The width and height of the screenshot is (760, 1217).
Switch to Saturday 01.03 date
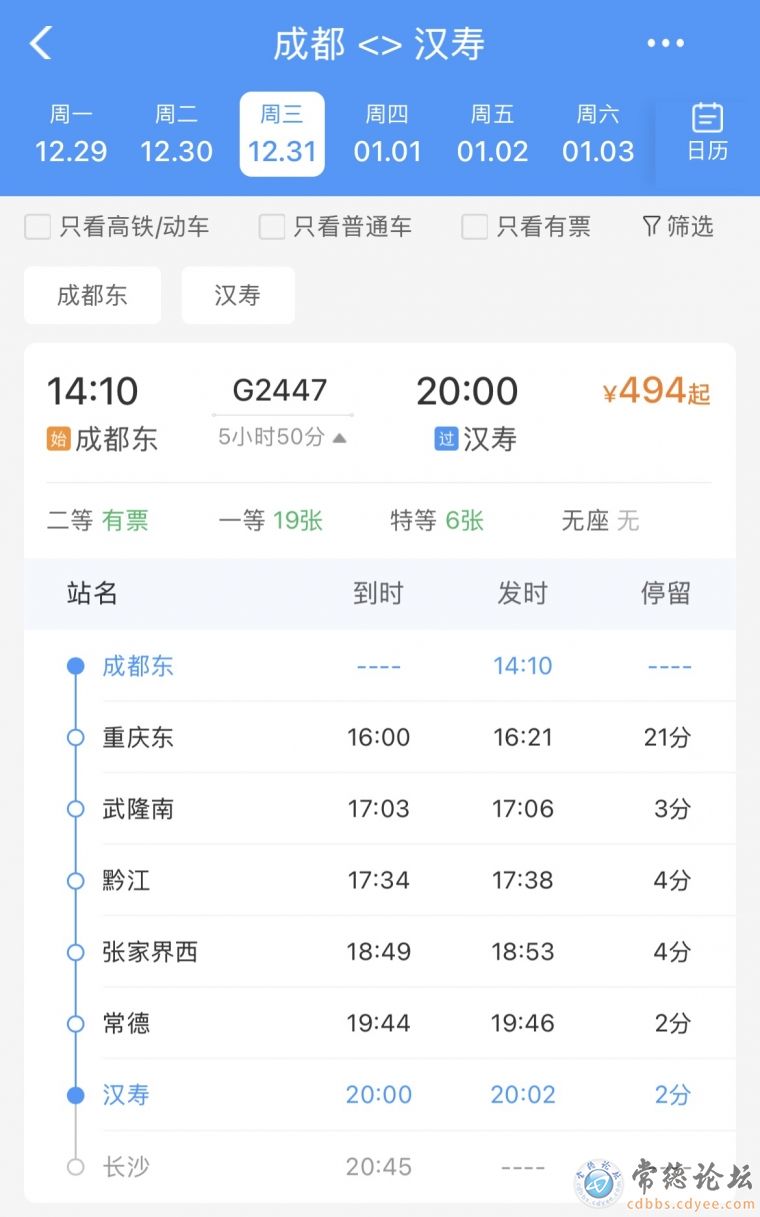point(598,134)
